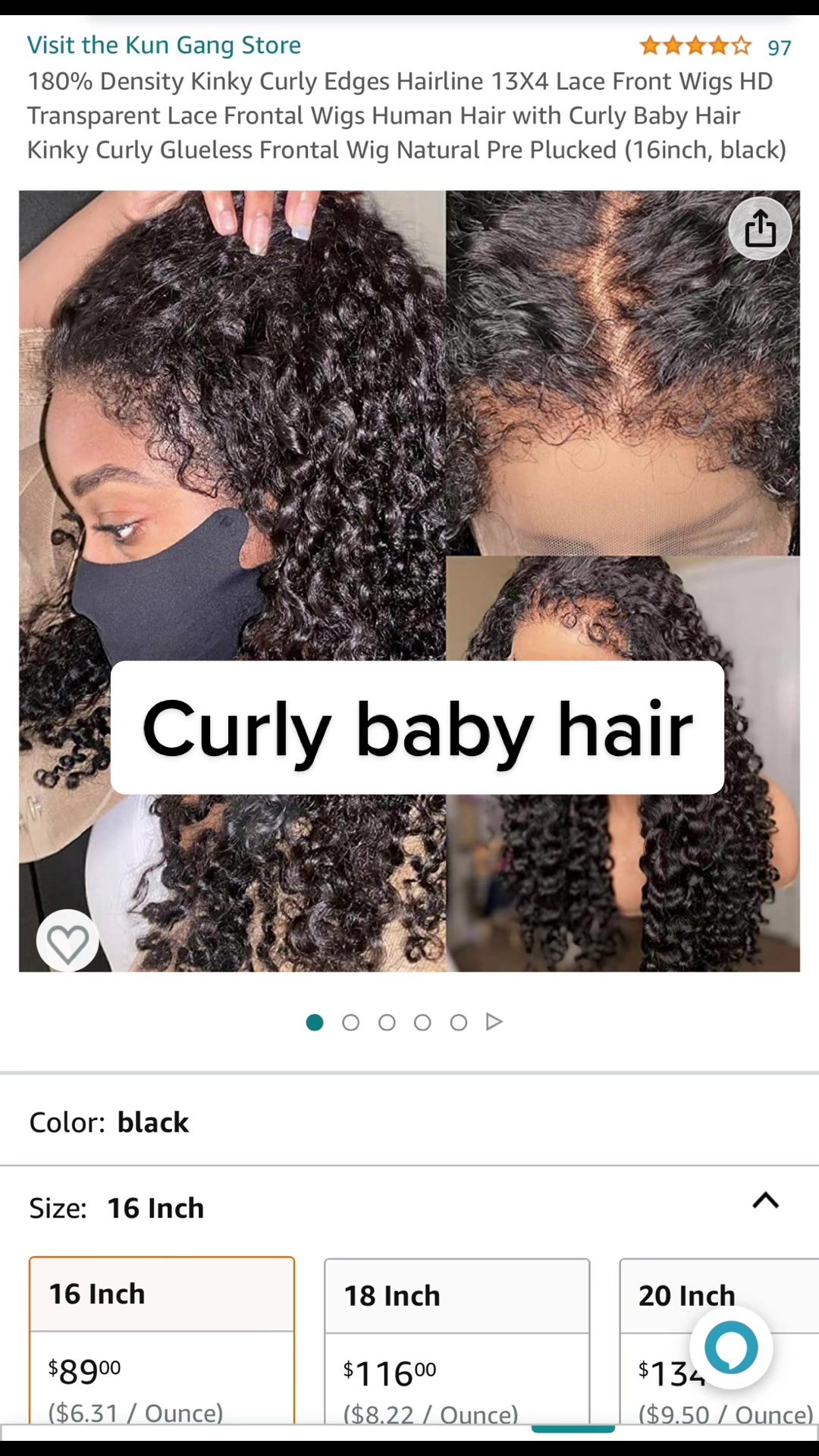Screen dimensions: 819x1456
Task: Open the 97 star ratings
Action: [x=715, y=46]
